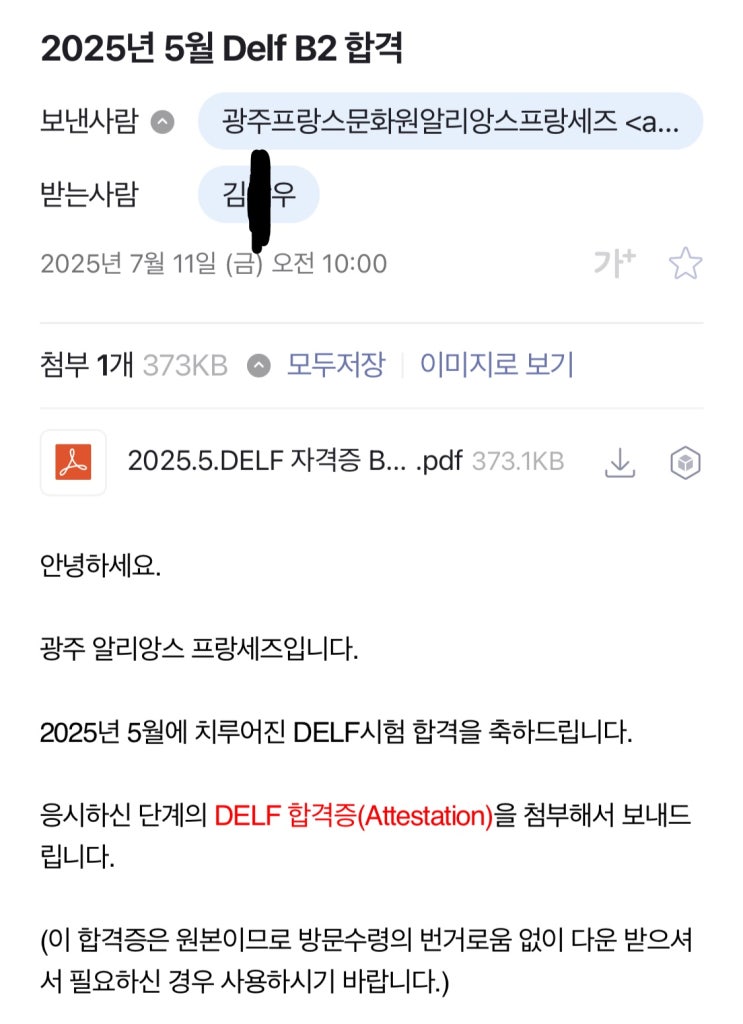Open sender chip 광주프랑스문화원알리앙스프랑세즈
Screen dimensions: 743x1024
449,122
